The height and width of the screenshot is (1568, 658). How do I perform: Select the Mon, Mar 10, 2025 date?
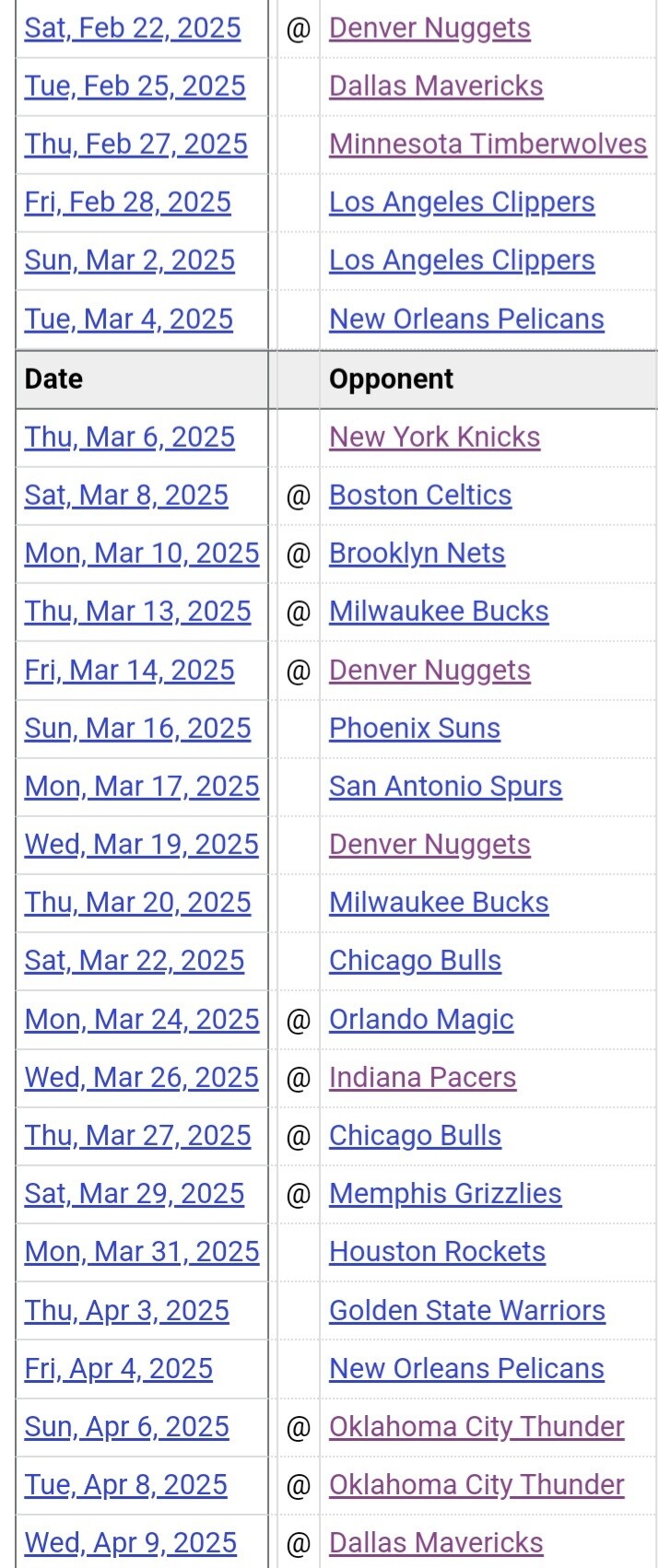[x=142, y=553]
